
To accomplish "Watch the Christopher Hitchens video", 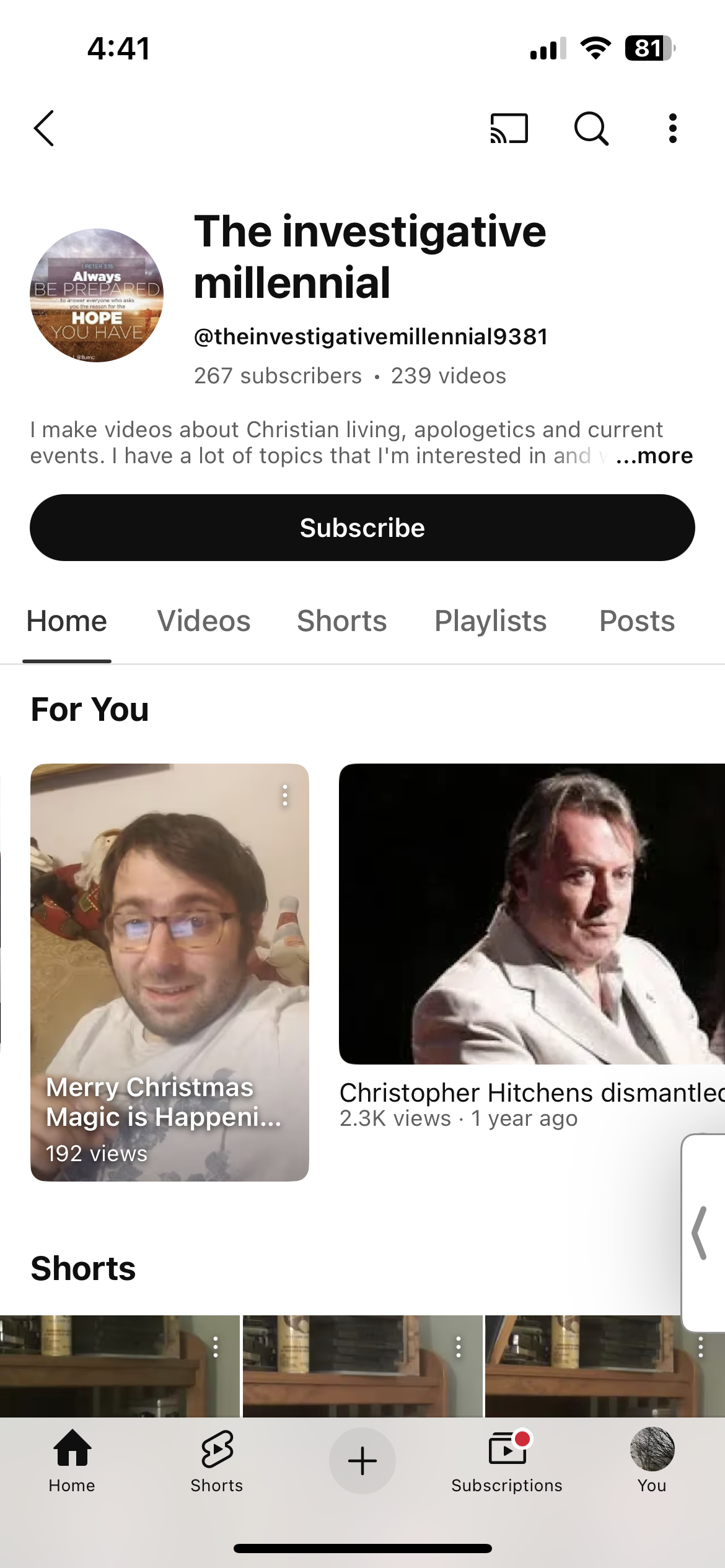I will point(532,914).
